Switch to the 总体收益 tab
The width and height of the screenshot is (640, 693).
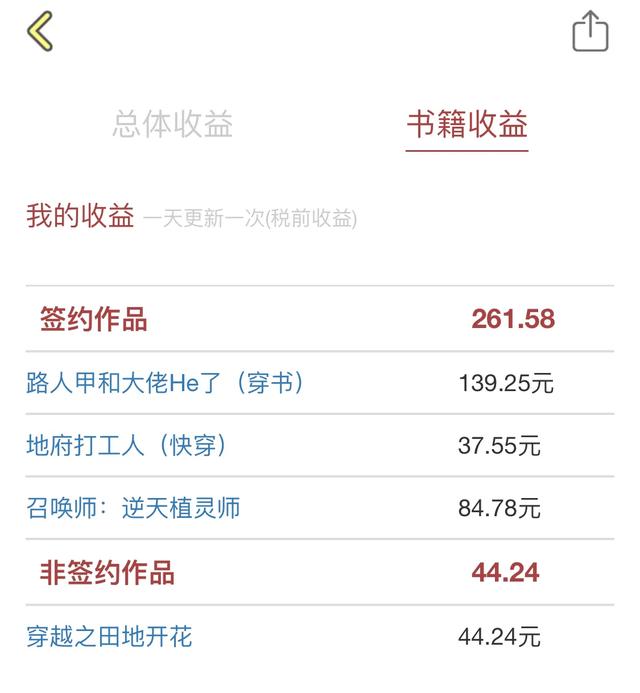click(172, 124)
